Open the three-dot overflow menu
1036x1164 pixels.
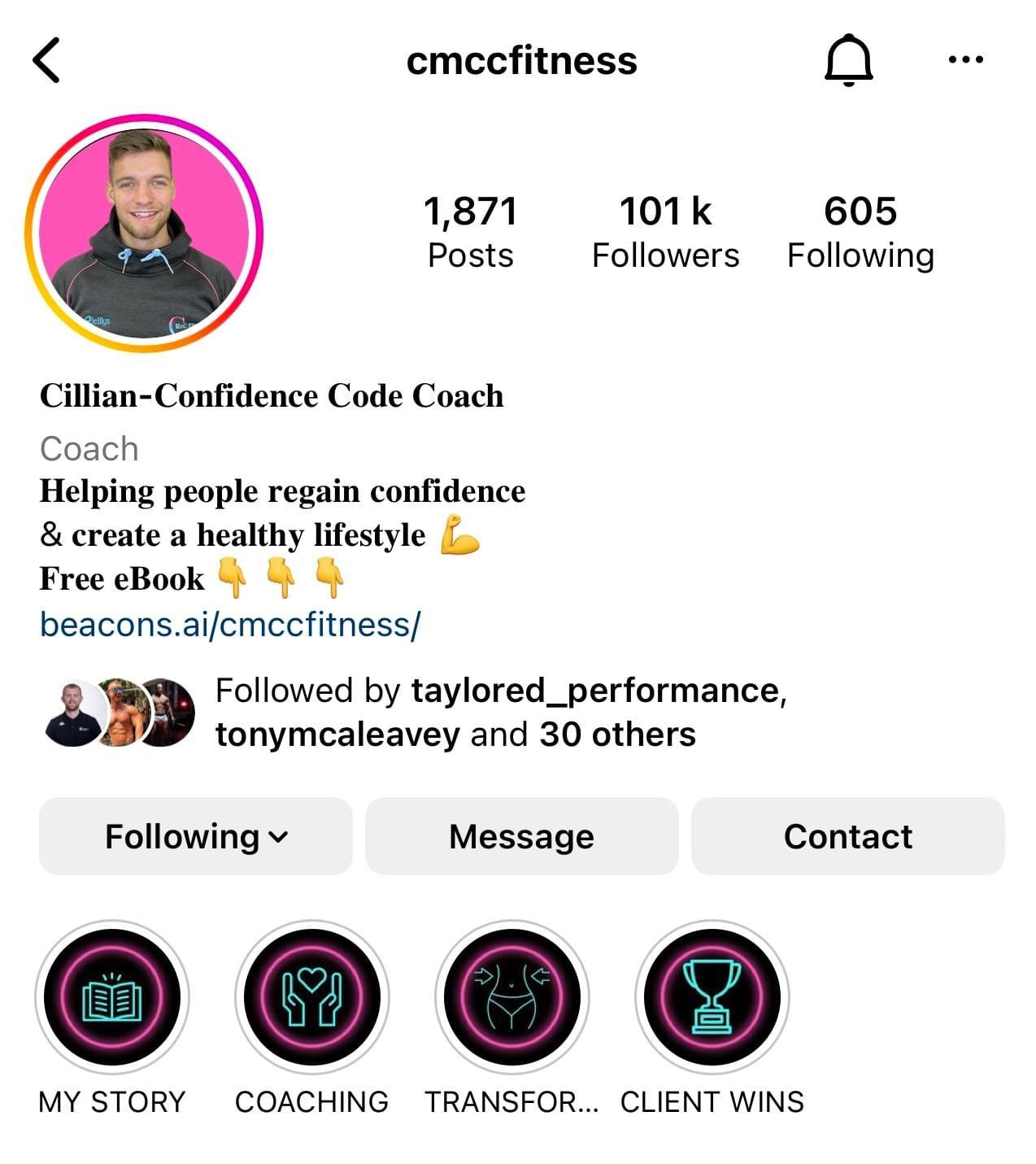(965, 59)
